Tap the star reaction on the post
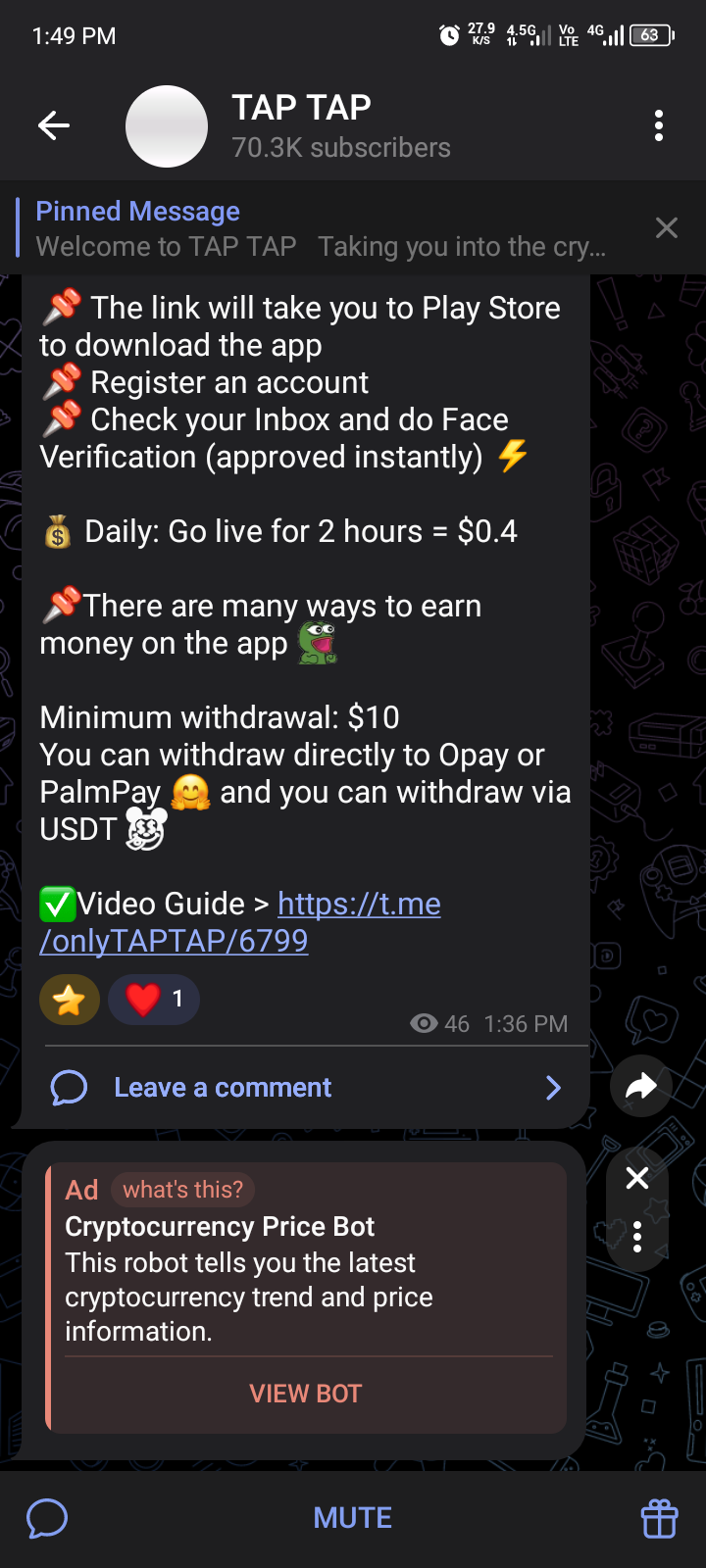 point(70,1000)
